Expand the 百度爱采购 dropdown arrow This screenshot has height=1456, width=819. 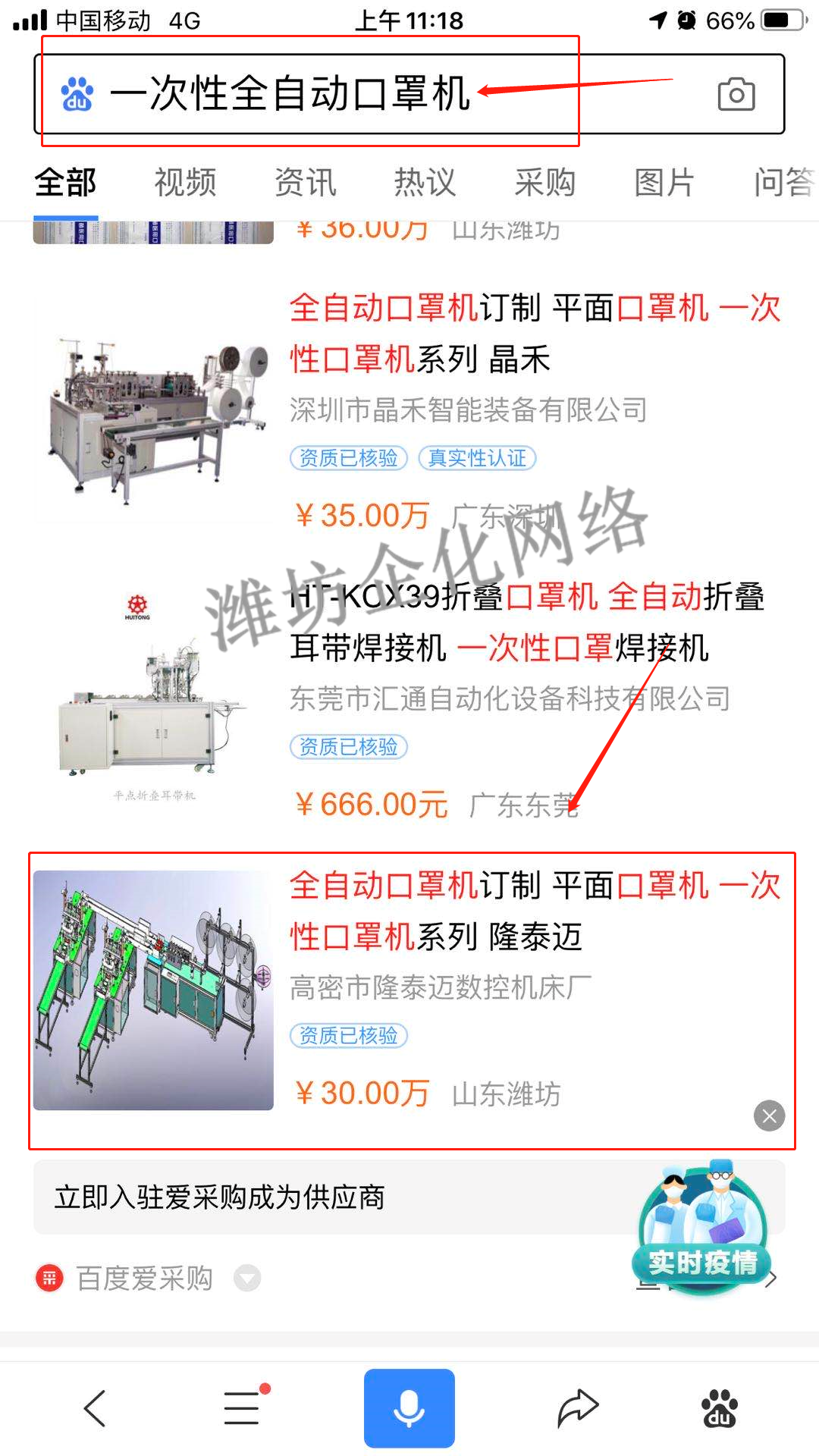tap(247, 1279)
